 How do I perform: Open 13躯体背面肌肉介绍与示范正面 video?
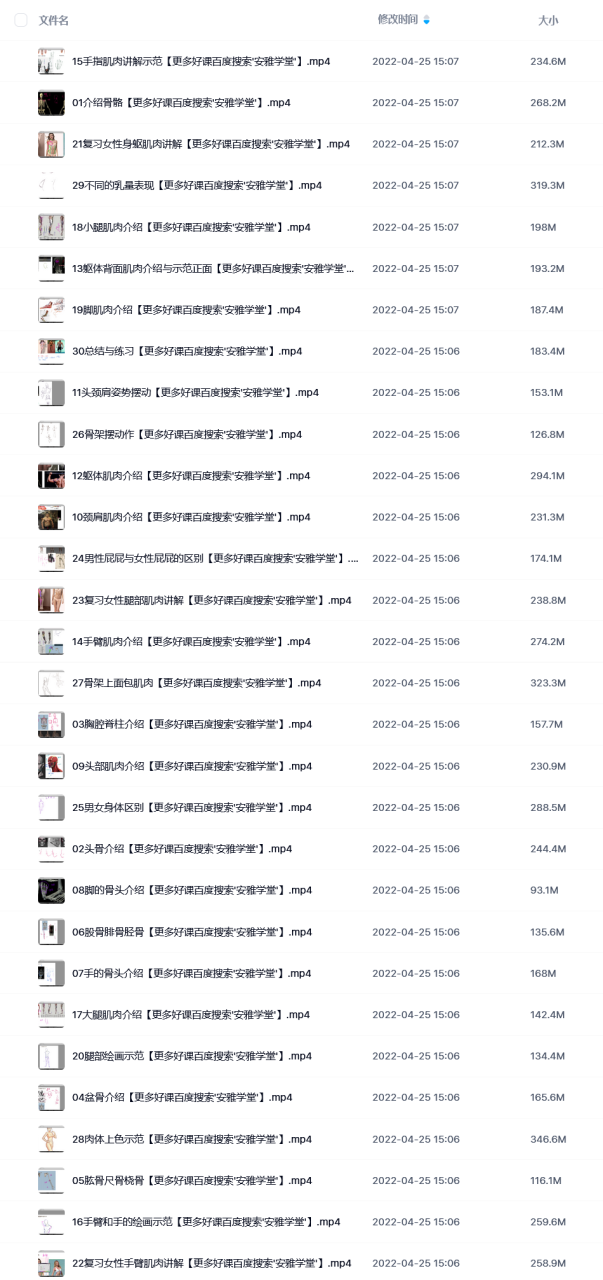[x=212, y=269]
